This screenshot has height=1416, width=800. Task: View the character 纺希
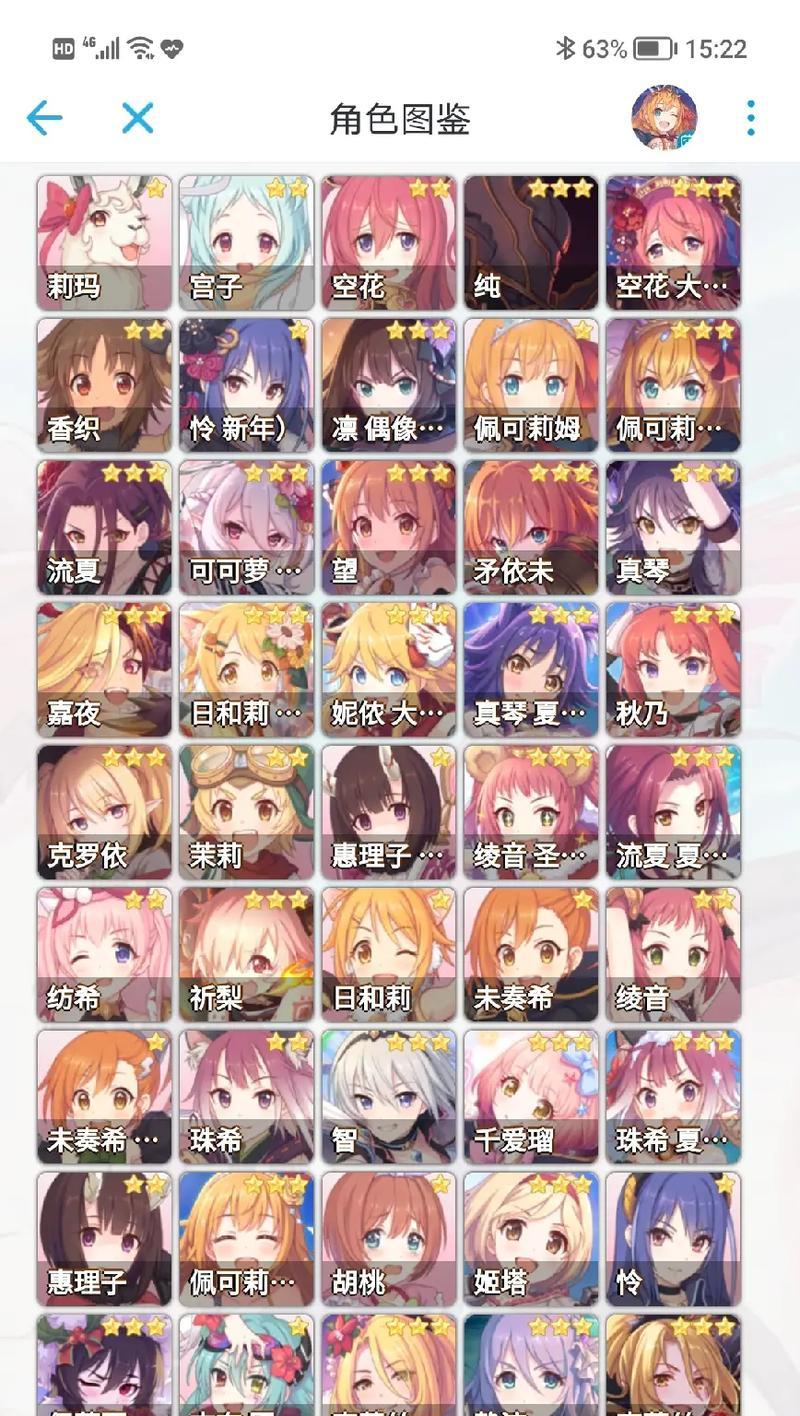coord(104,954)
